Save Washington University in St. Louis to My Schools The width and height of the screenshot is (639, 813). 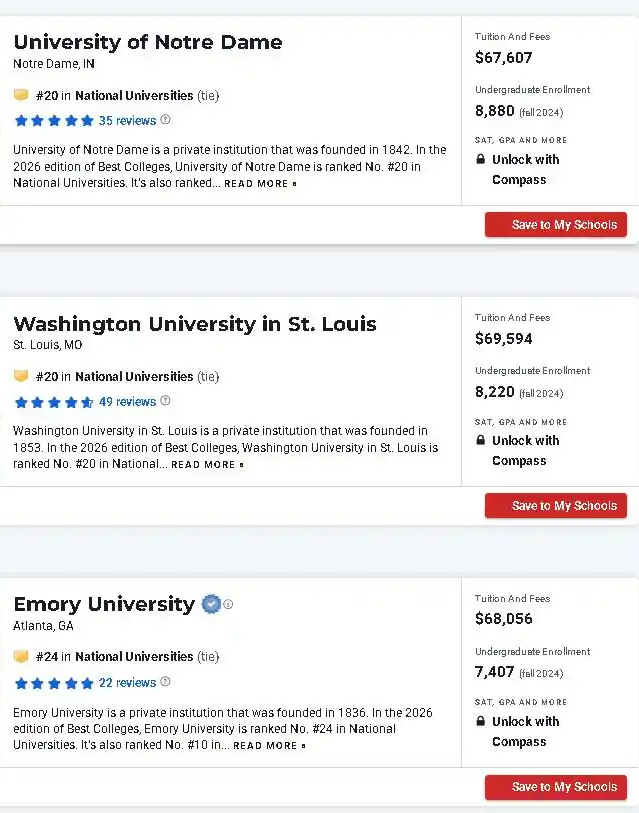[556, 506]
